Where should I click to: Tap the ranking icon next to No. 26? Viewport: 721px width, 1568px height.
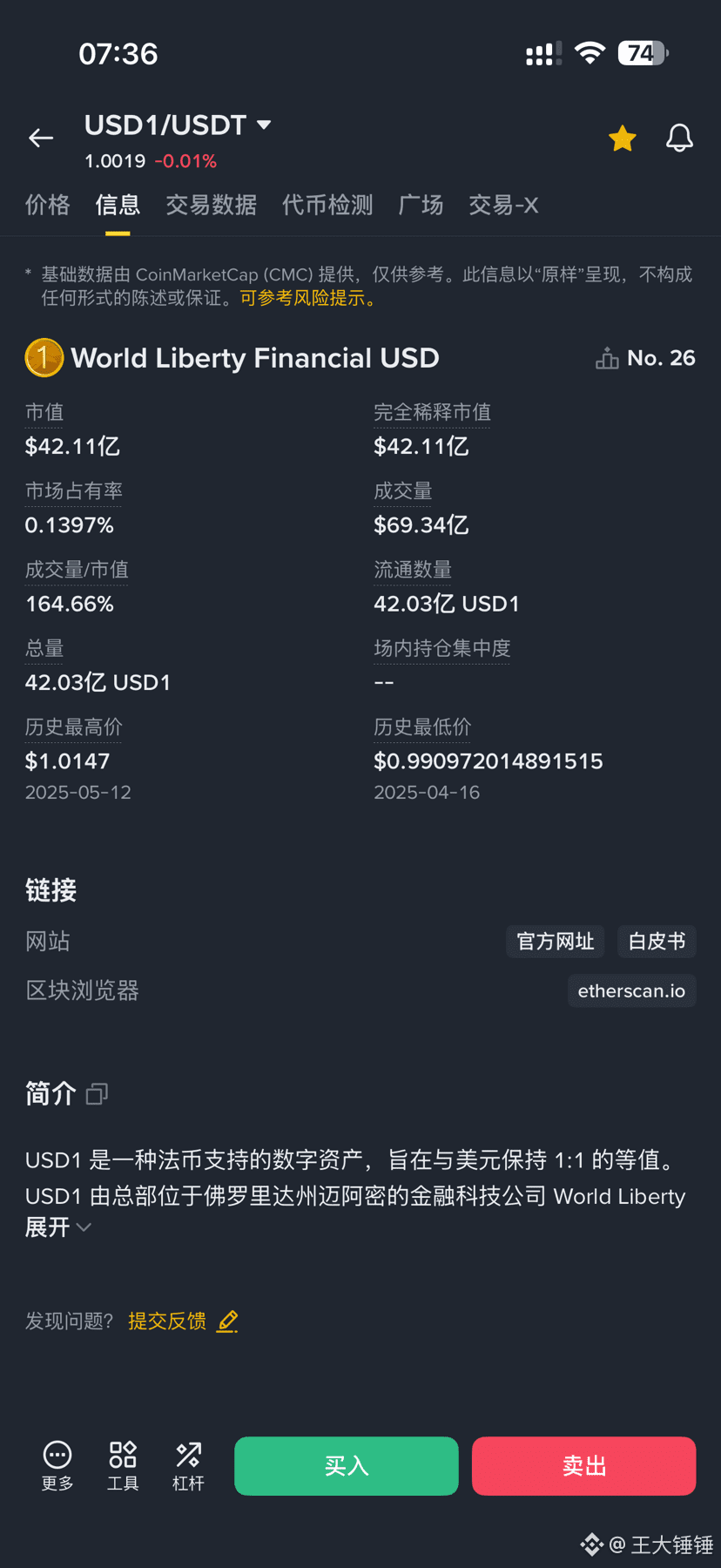[x=606, y=357]
